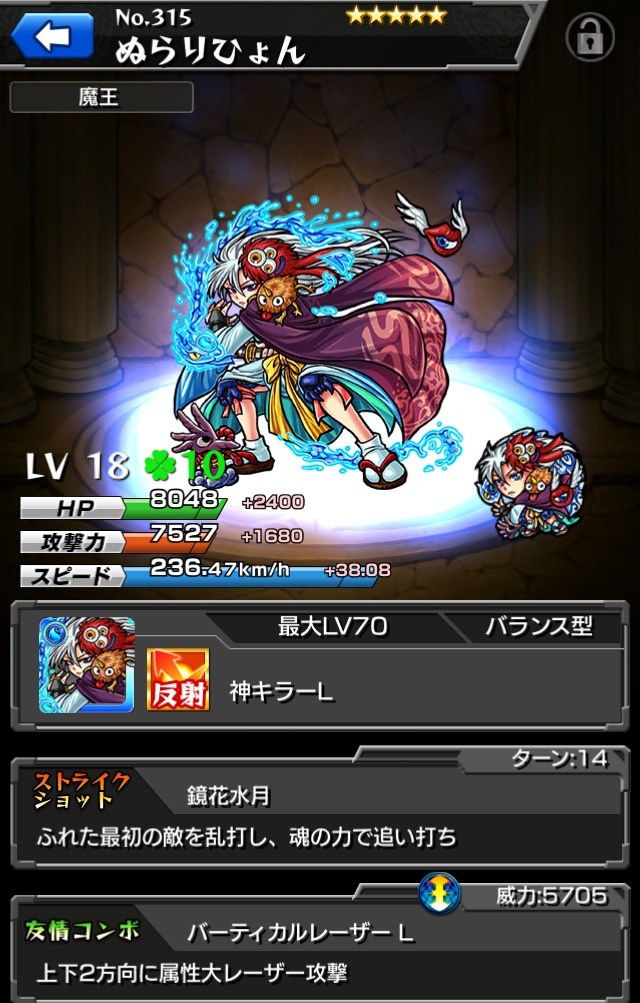Toggle the lock icon for ぬらりひょん
The image size is (640, 1003).
(589, 39)
